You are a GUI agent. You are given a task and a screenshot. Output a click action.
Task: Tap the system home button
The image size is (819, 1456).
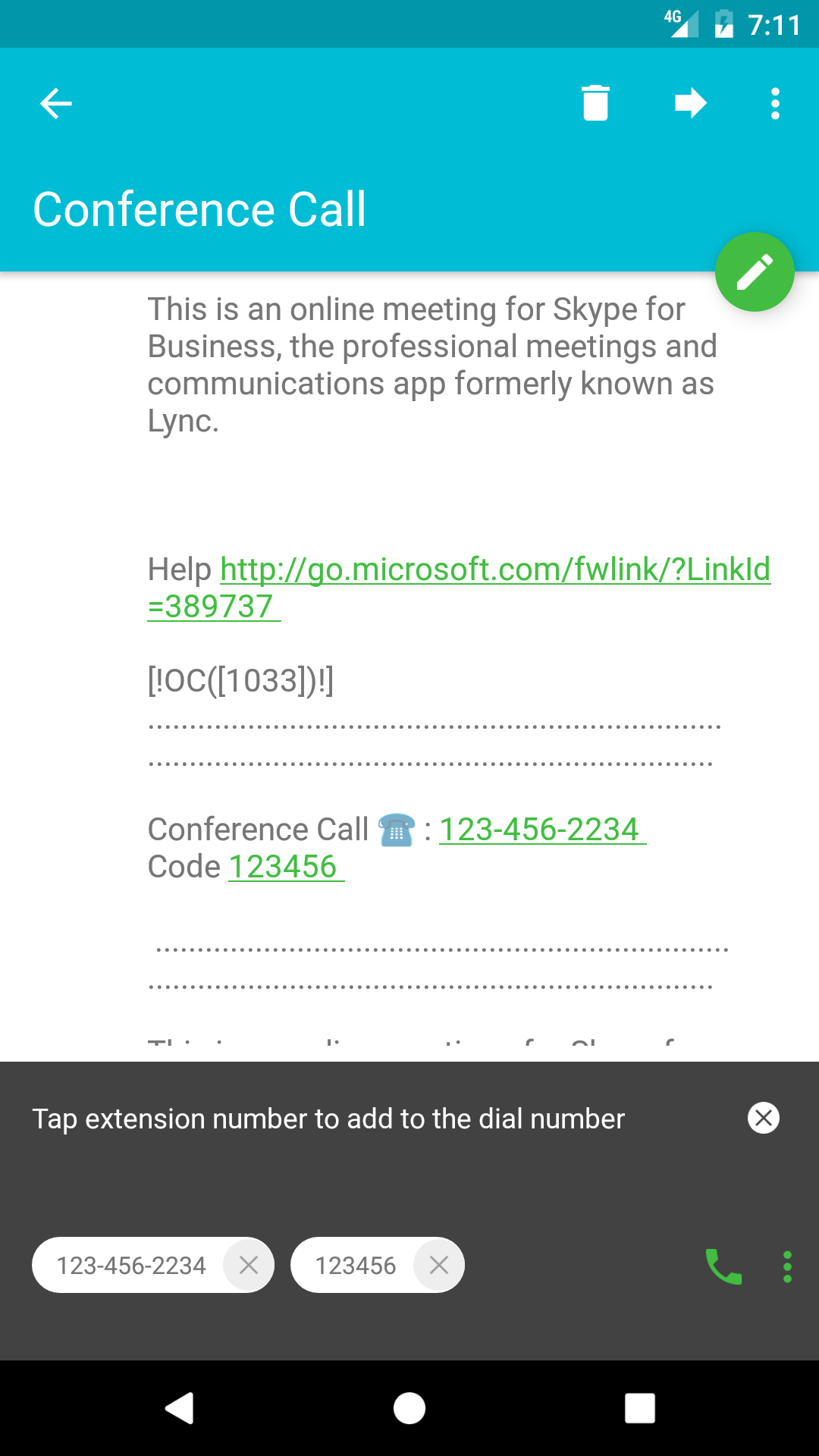409,1408
